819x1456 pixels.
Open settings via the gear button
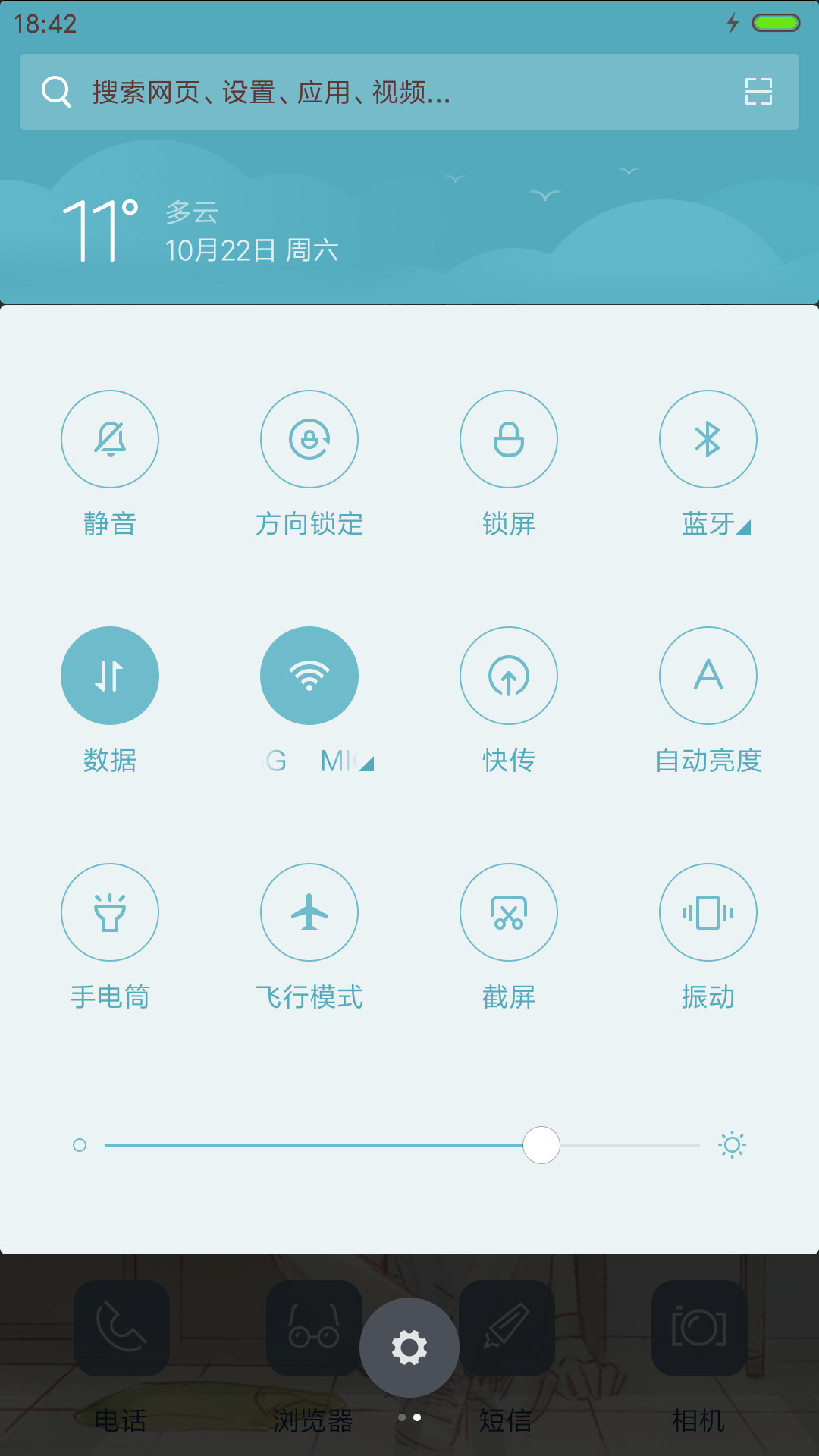point(409,1348)
